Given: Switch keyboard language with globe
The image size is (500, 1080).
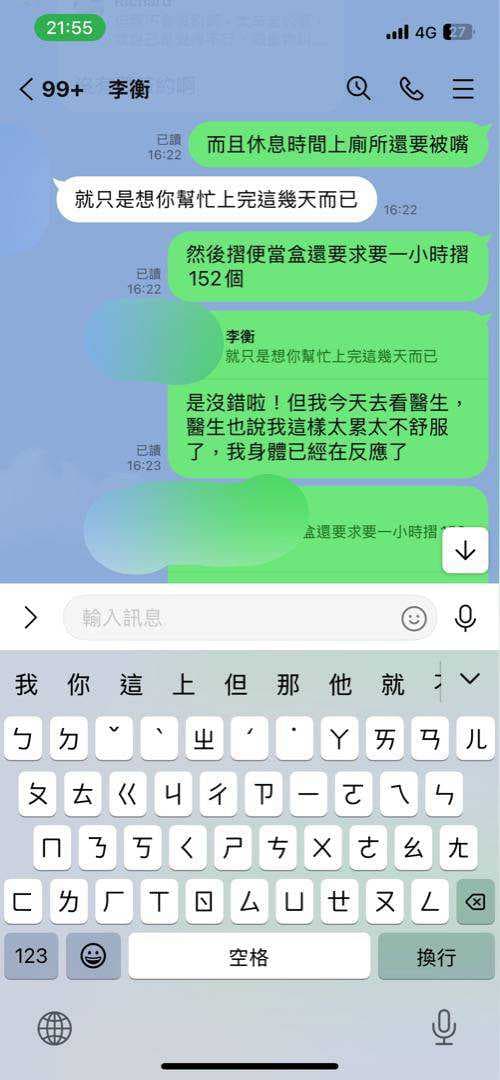Looking at the screenshot, I should 54,1028.
